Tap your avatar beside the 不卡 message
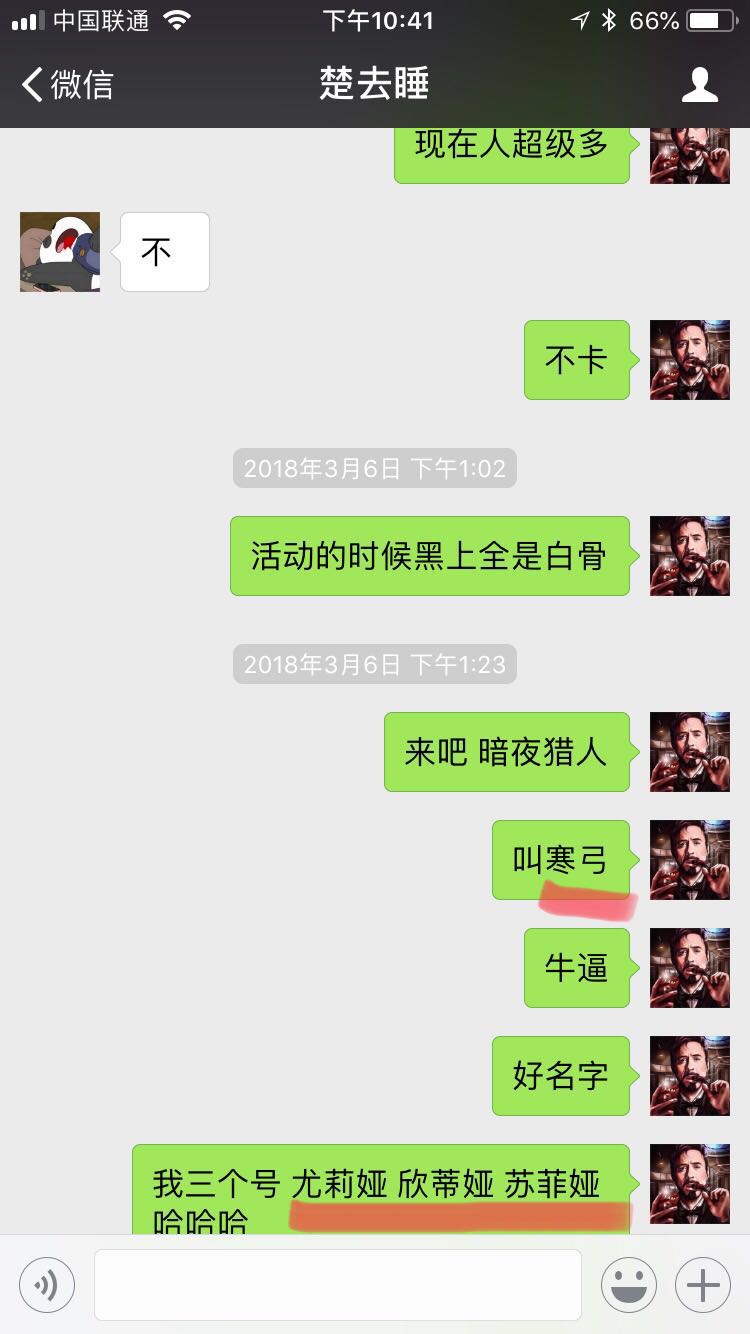 tap(689, 360)
